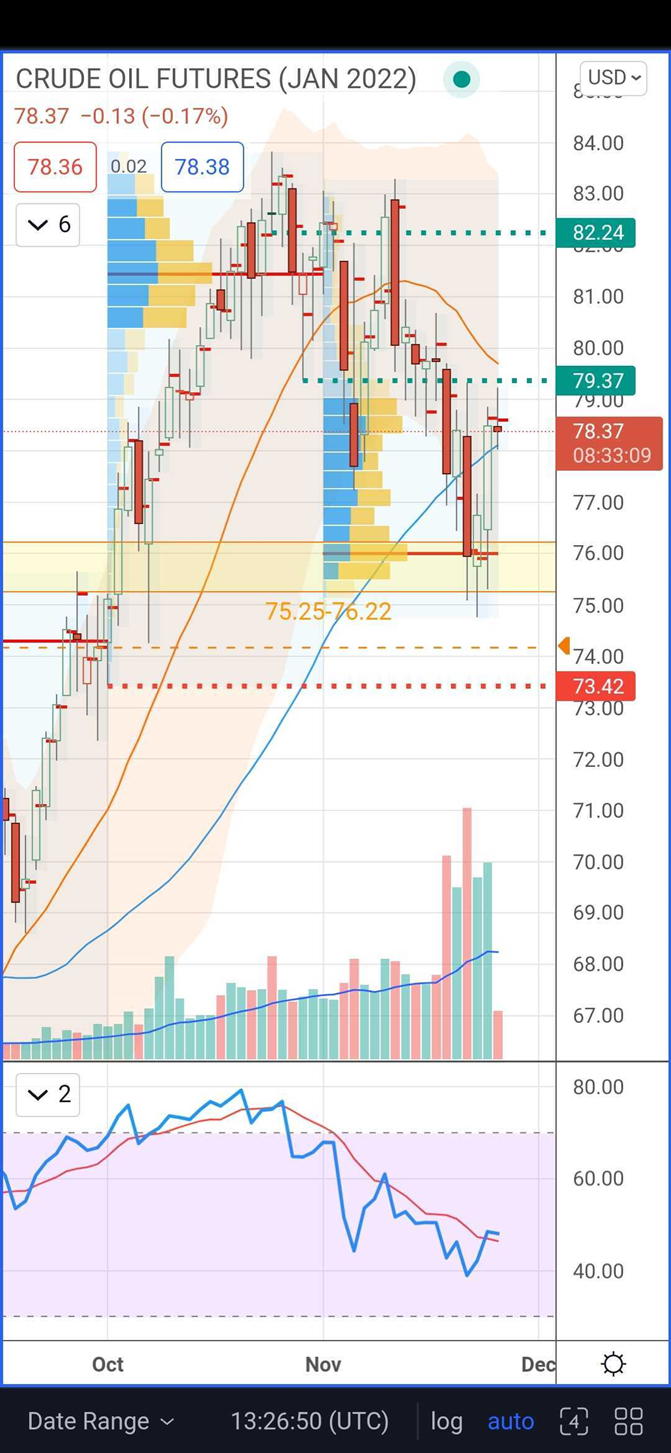Toggle the log scale option
671x1453 pixels.
(447, 1421)
